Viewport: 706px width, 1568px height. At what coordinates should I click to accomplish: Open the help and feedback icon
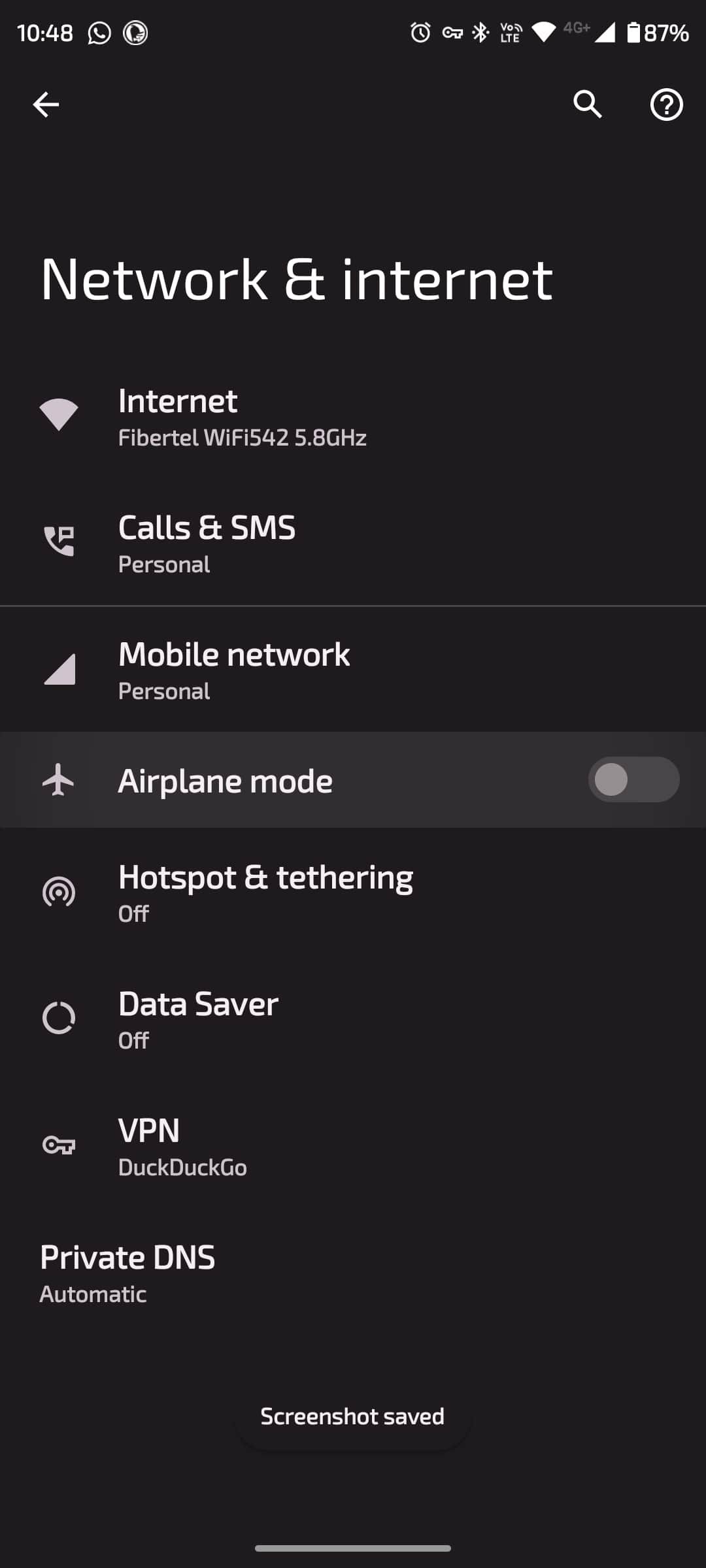pos(666,105)
